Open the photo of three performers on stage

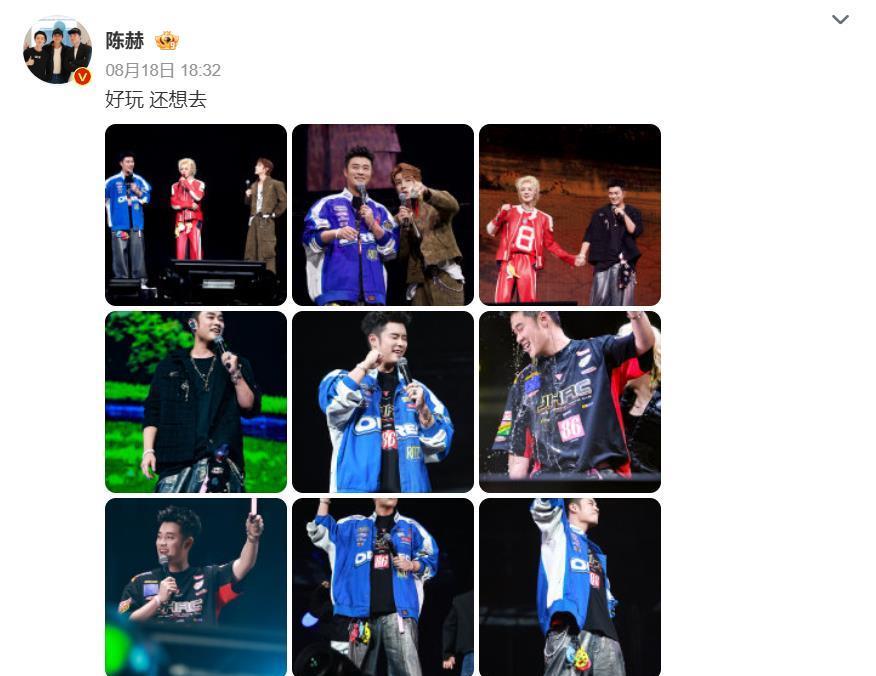pyautogui.click(x=196, y=214)
